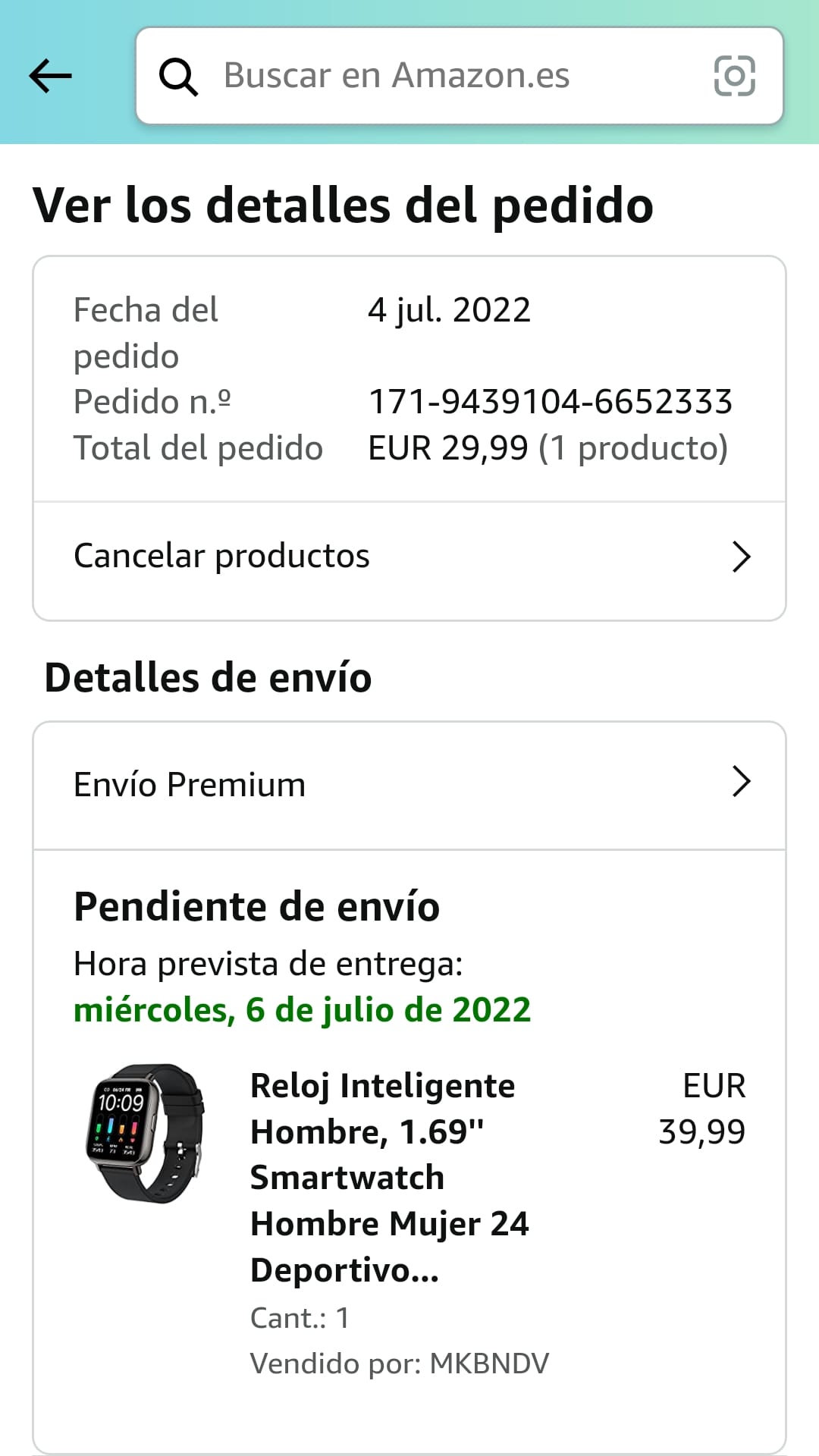The width and height of the screenshot is (819, 1456).
Task: Go back using the arrow icon
Action: pyautogui.click(x=50, y=76)
